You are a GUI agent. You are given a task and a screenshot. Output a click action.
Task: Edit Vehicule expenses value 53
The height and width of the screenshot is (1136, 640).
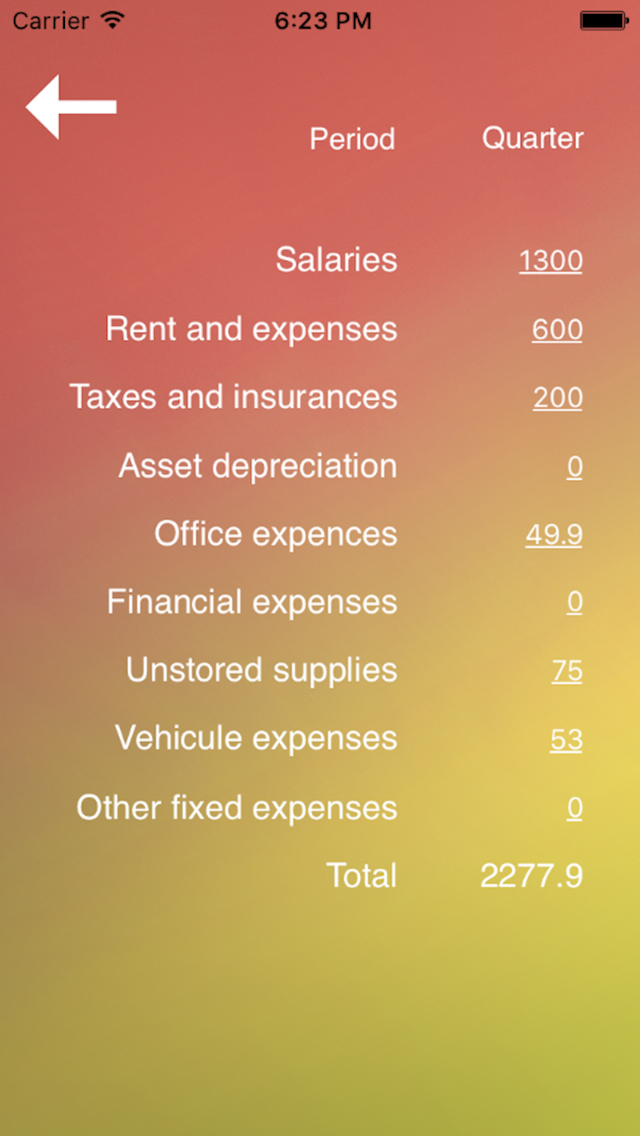[566, 740]
